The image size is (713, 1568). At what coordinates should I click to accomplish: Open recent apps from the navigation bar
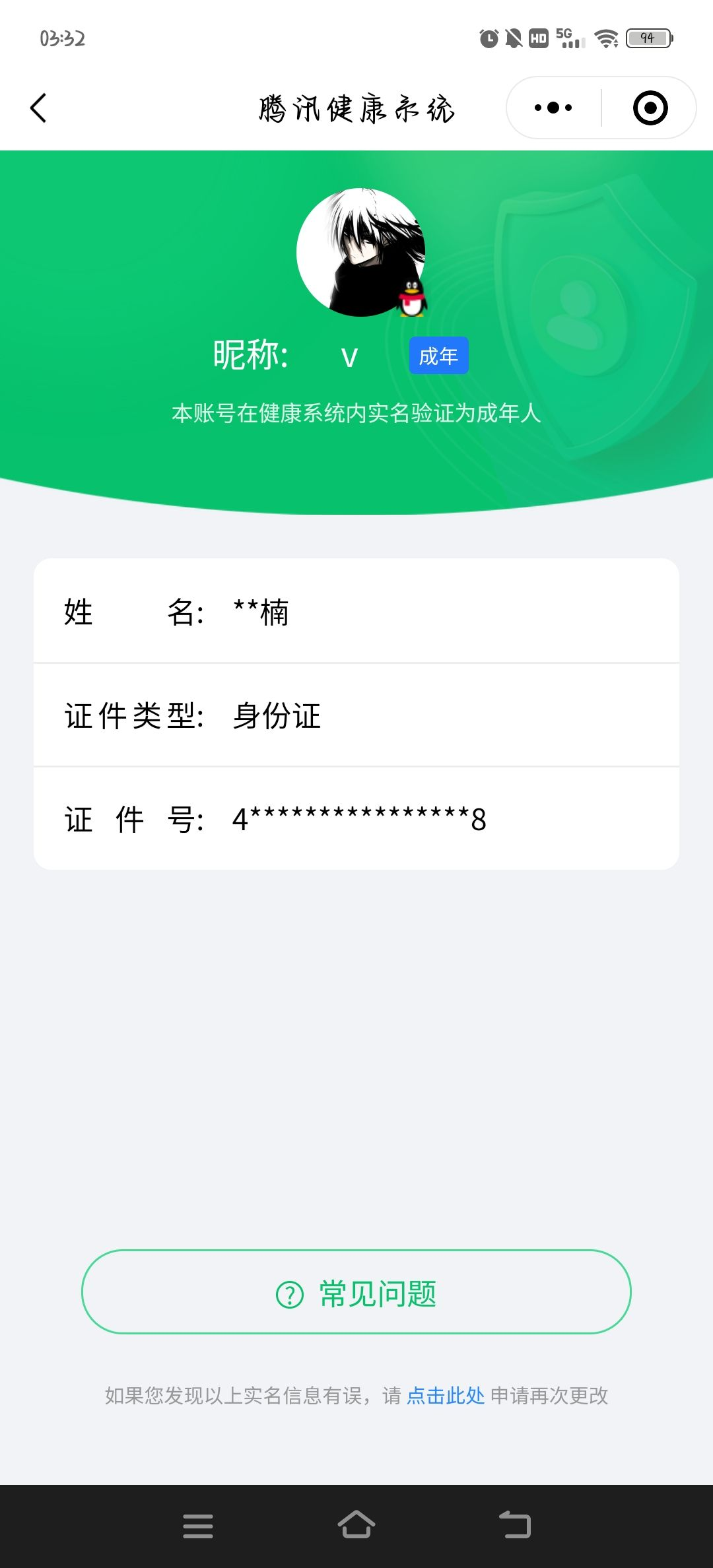coord(198,1526)
